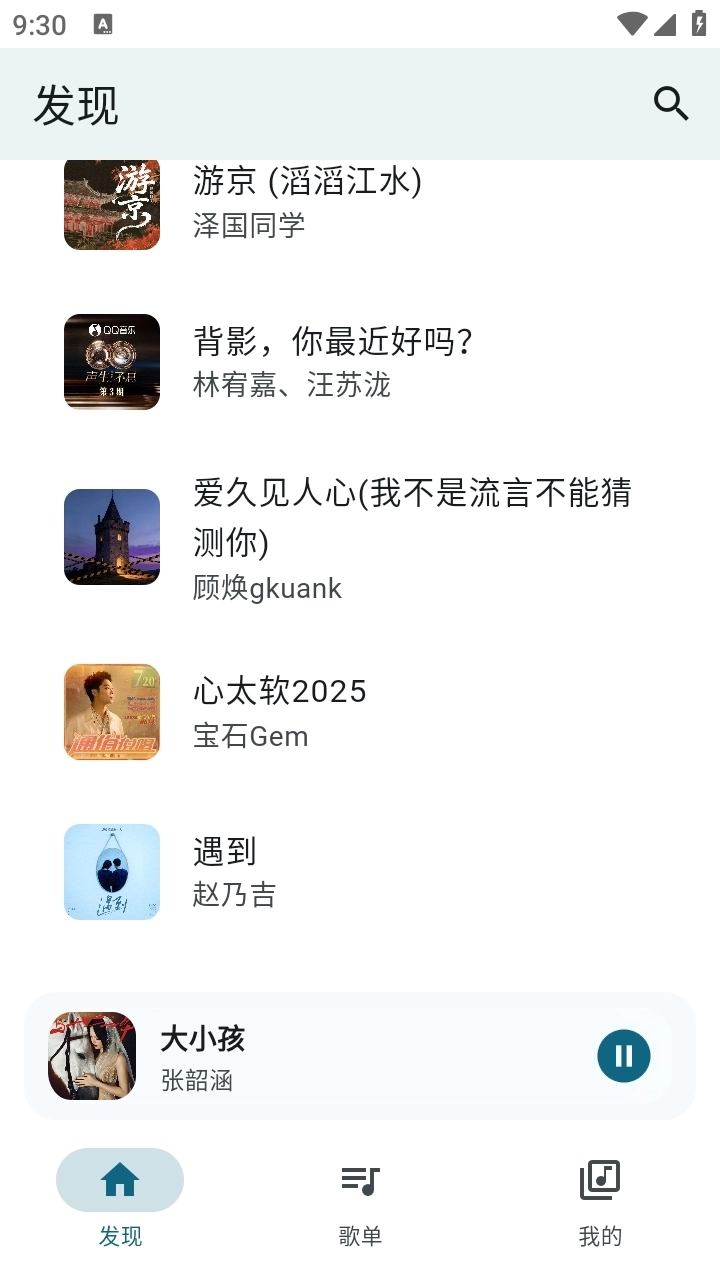Tap the QQ音乐 cover for 背影，你最近好吗？

point(111,362)
